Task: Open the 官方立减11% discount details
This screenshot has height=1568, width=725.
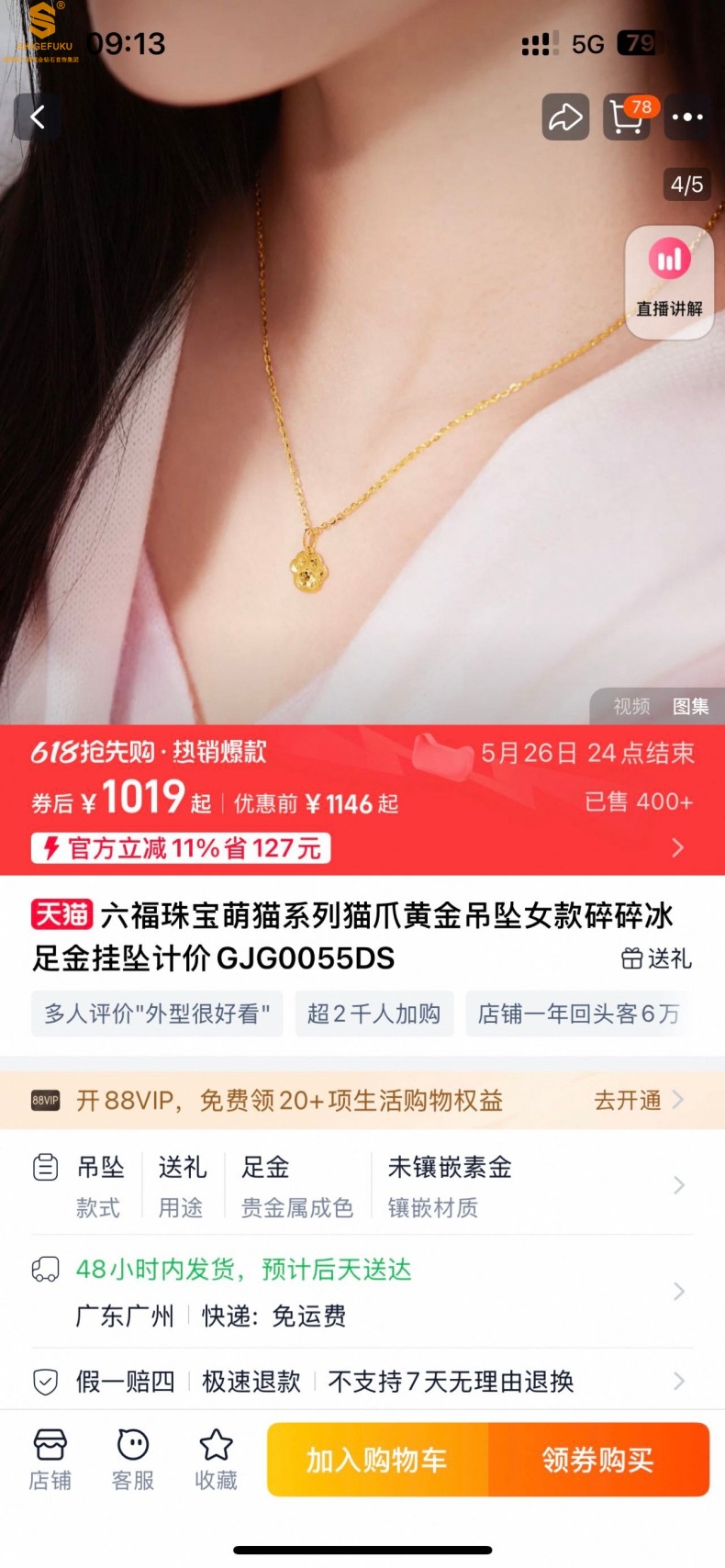Action: [181, 847]
